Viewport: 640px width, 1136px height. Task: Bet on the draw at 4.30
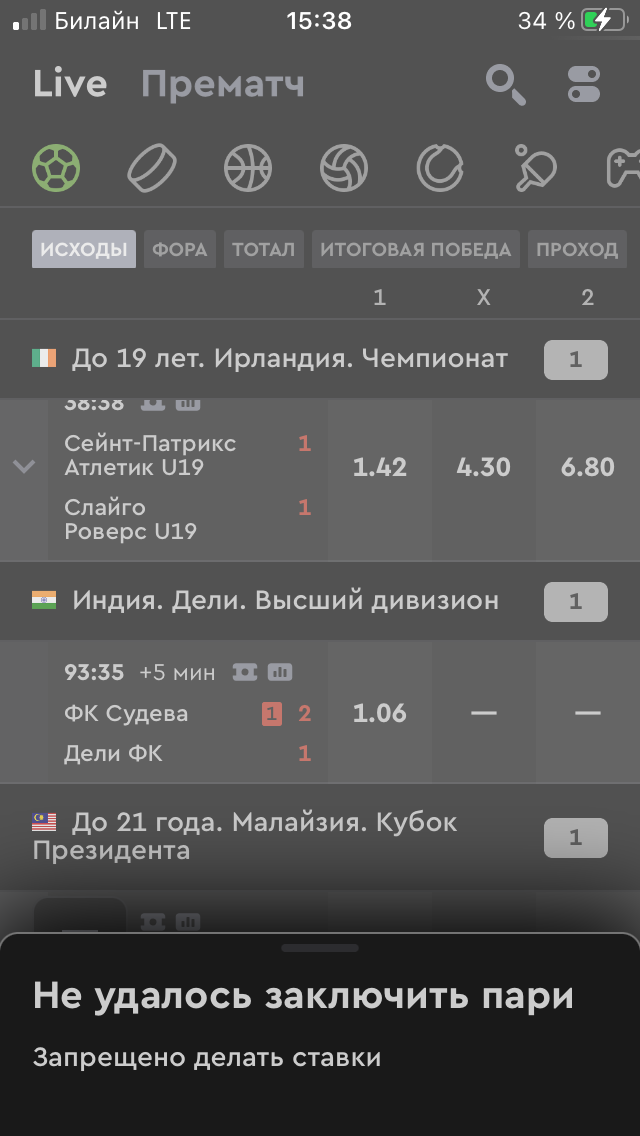click(x=484, y=467)
